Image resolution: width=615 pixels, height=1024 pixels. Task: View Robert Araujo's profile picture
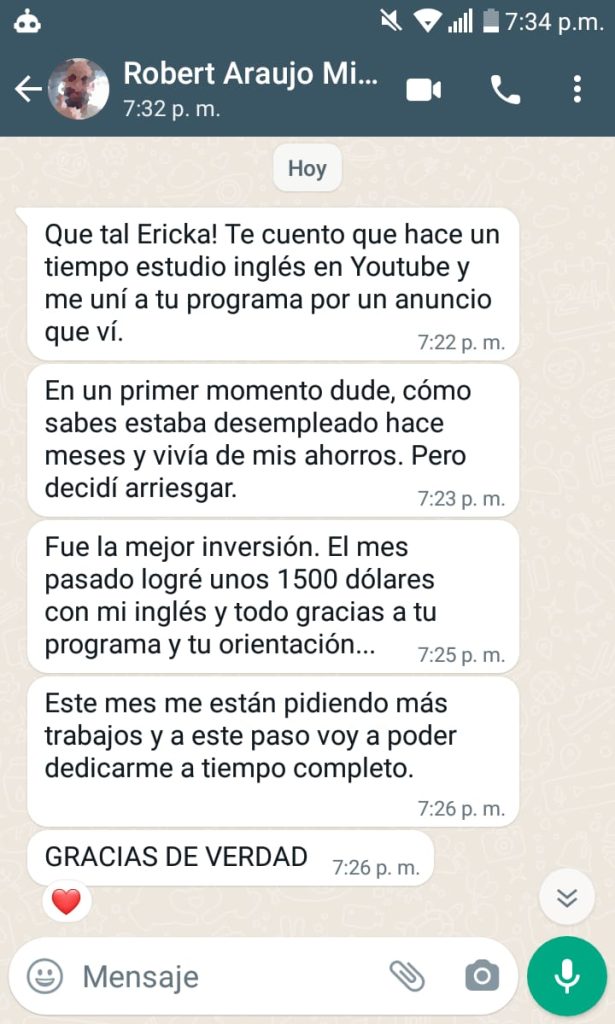coord(78,89)
